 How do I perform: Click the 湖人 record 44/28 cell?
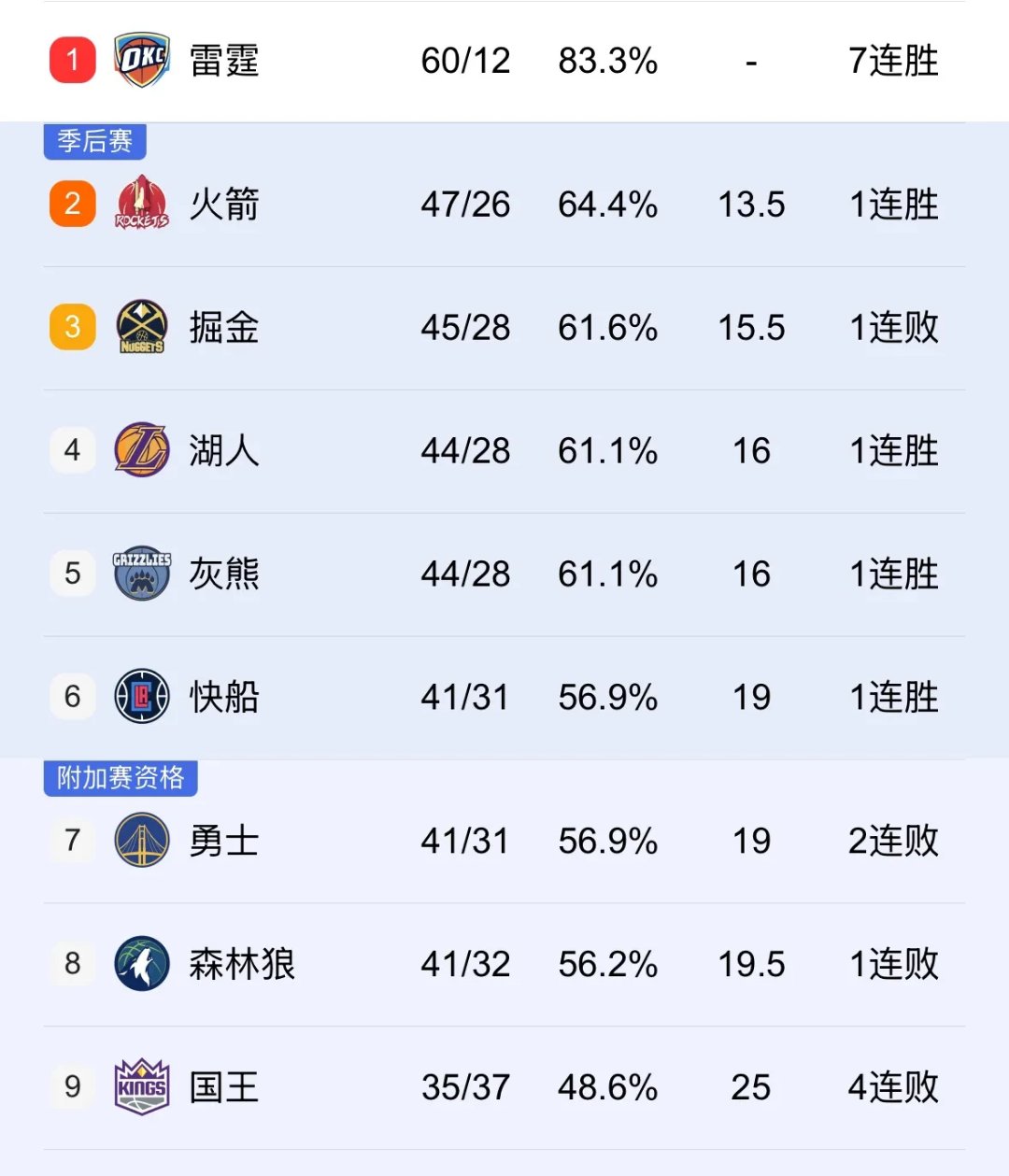(x=464, y=450)
